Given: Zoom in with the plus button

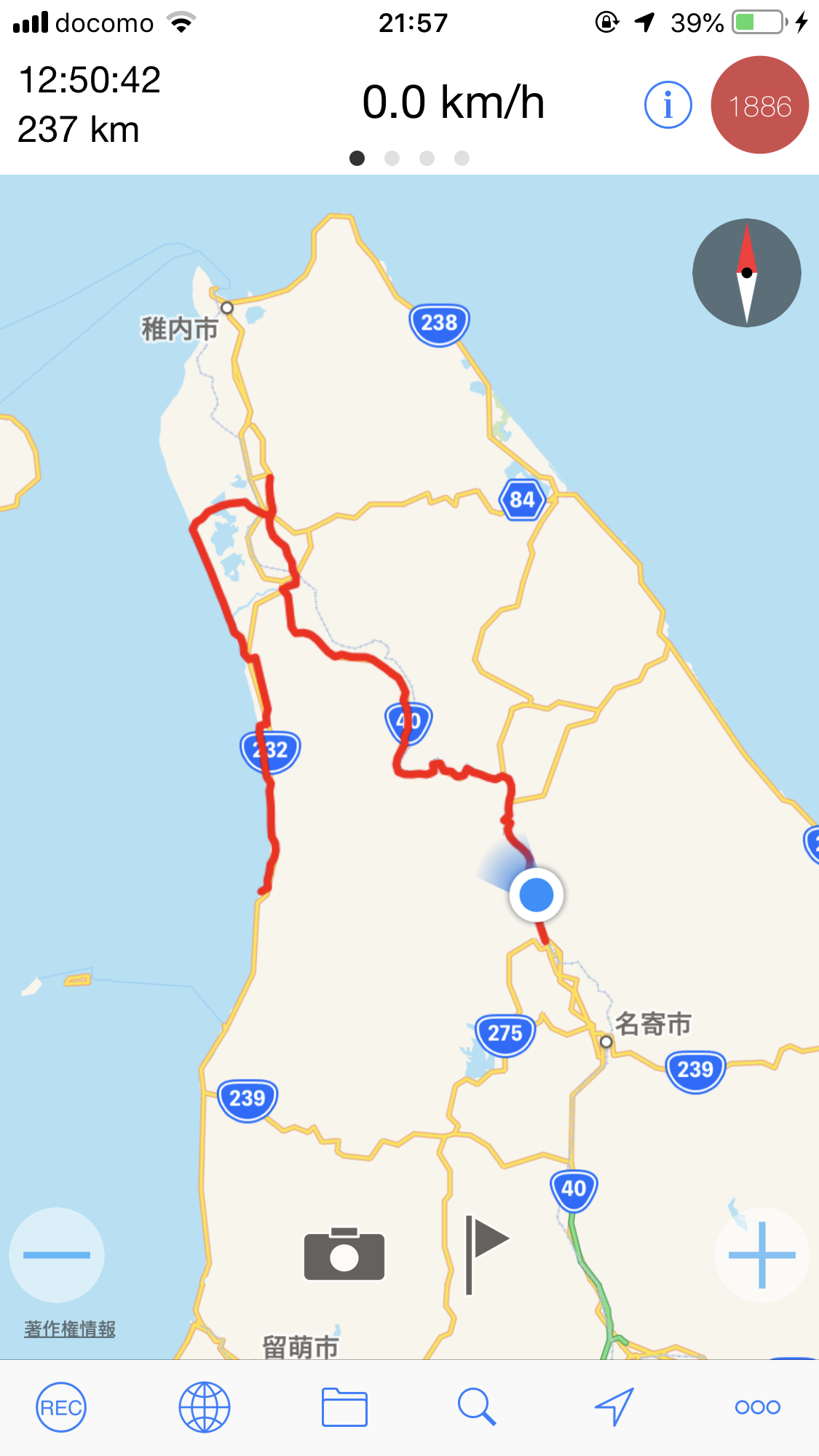Looking at the screenshot, I should click(761, 1254).
